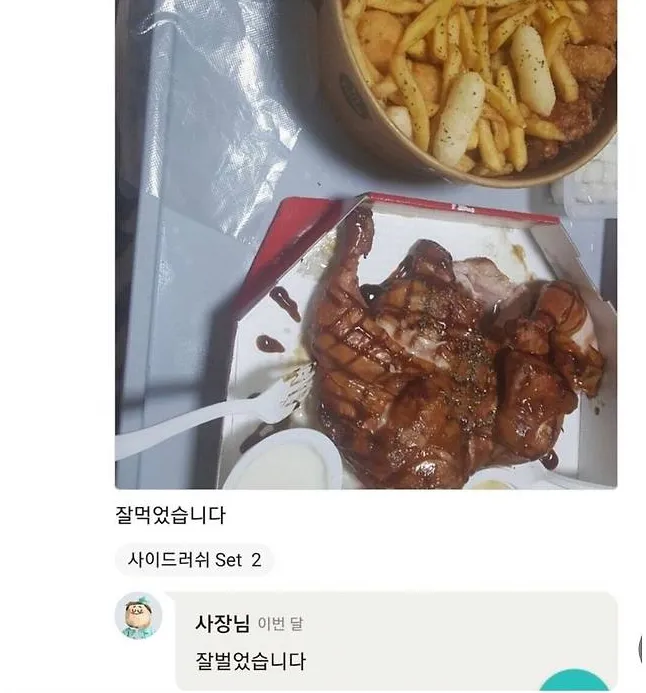646x693 pixels.
Task: Tap the teal floating button
Action: (x=574, y=684)
